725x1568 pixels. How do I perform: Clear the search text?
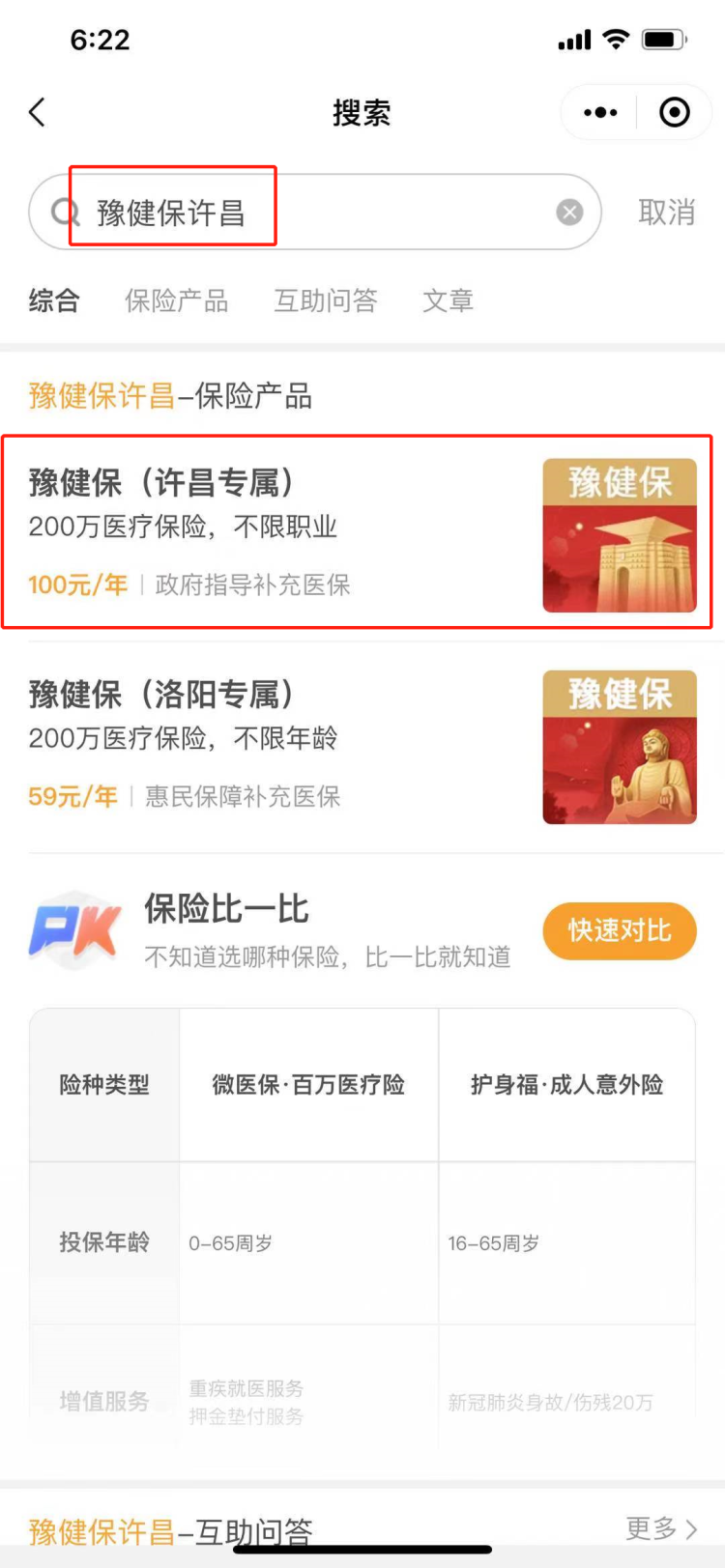[x=569, y=213]
